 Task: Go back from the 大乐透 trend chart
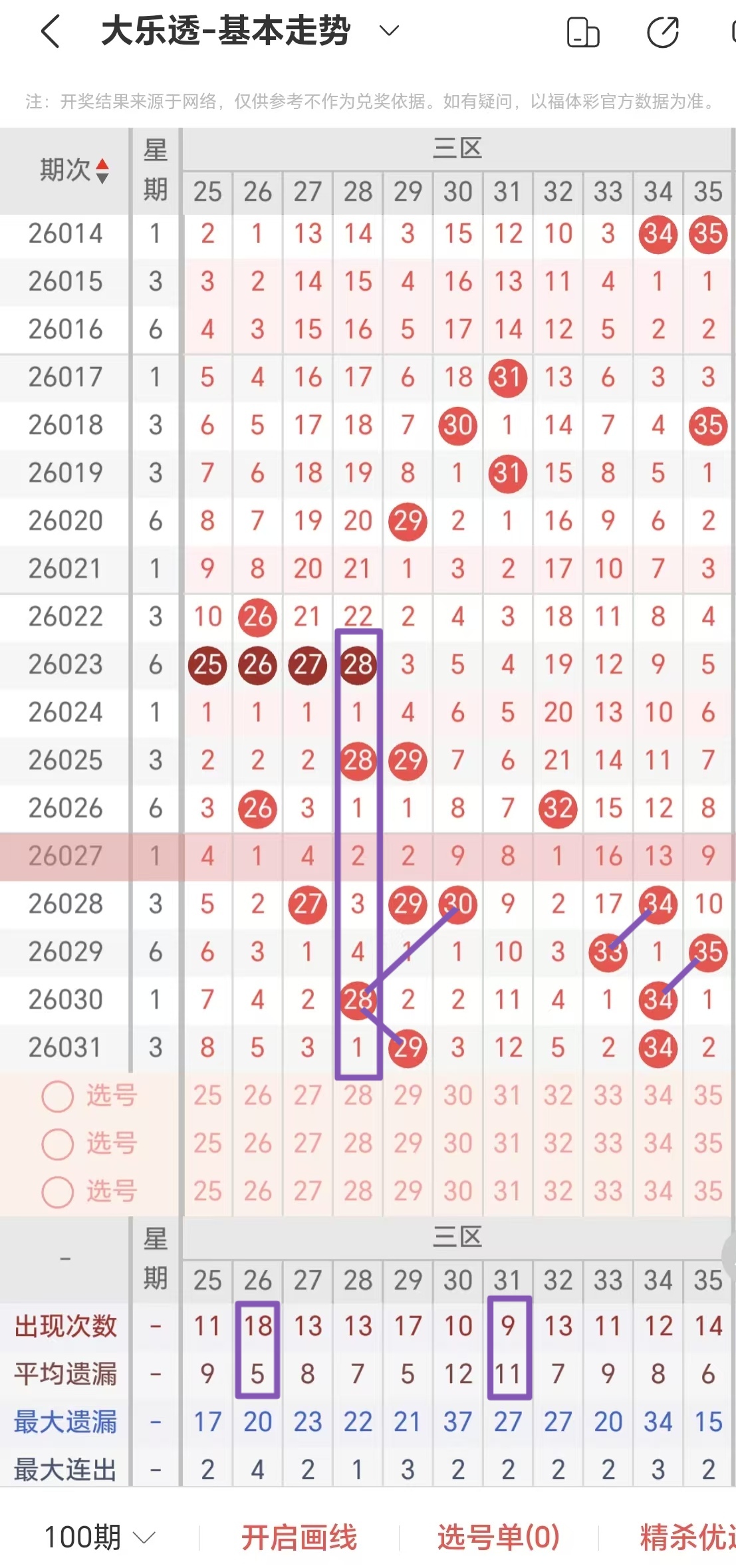pos(51,31)
